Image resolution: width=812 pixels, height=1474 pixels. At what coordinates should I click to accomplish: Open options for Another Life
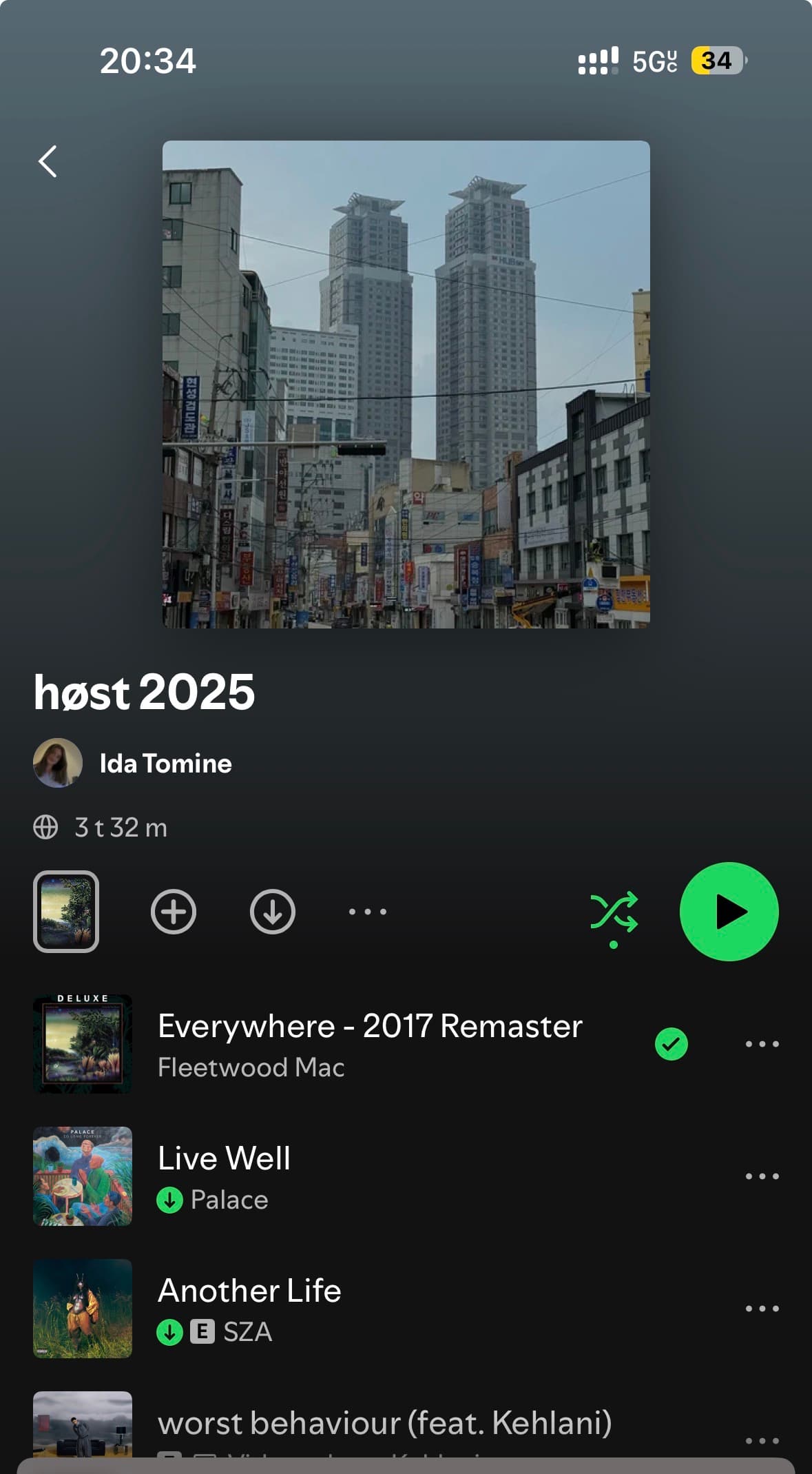[762, 1309]
